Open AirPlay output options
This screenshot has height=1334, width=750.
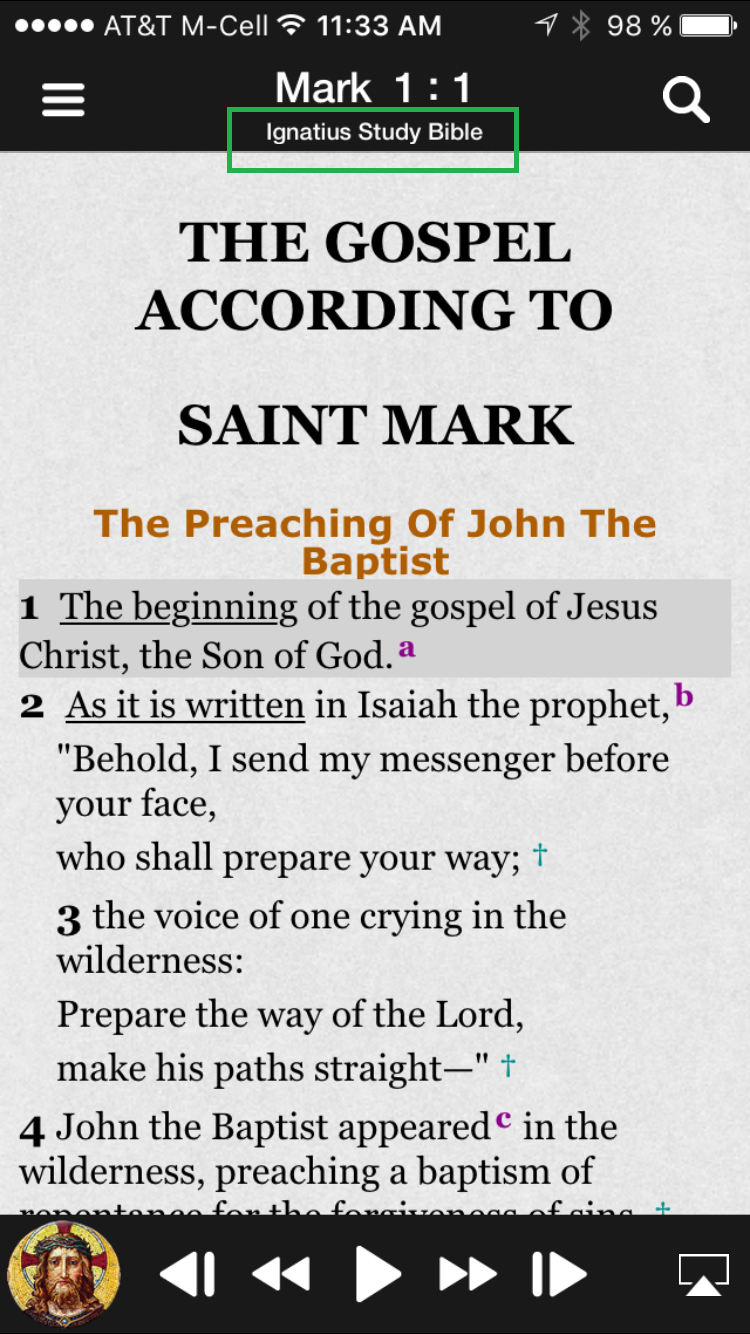pos(703,1275)
